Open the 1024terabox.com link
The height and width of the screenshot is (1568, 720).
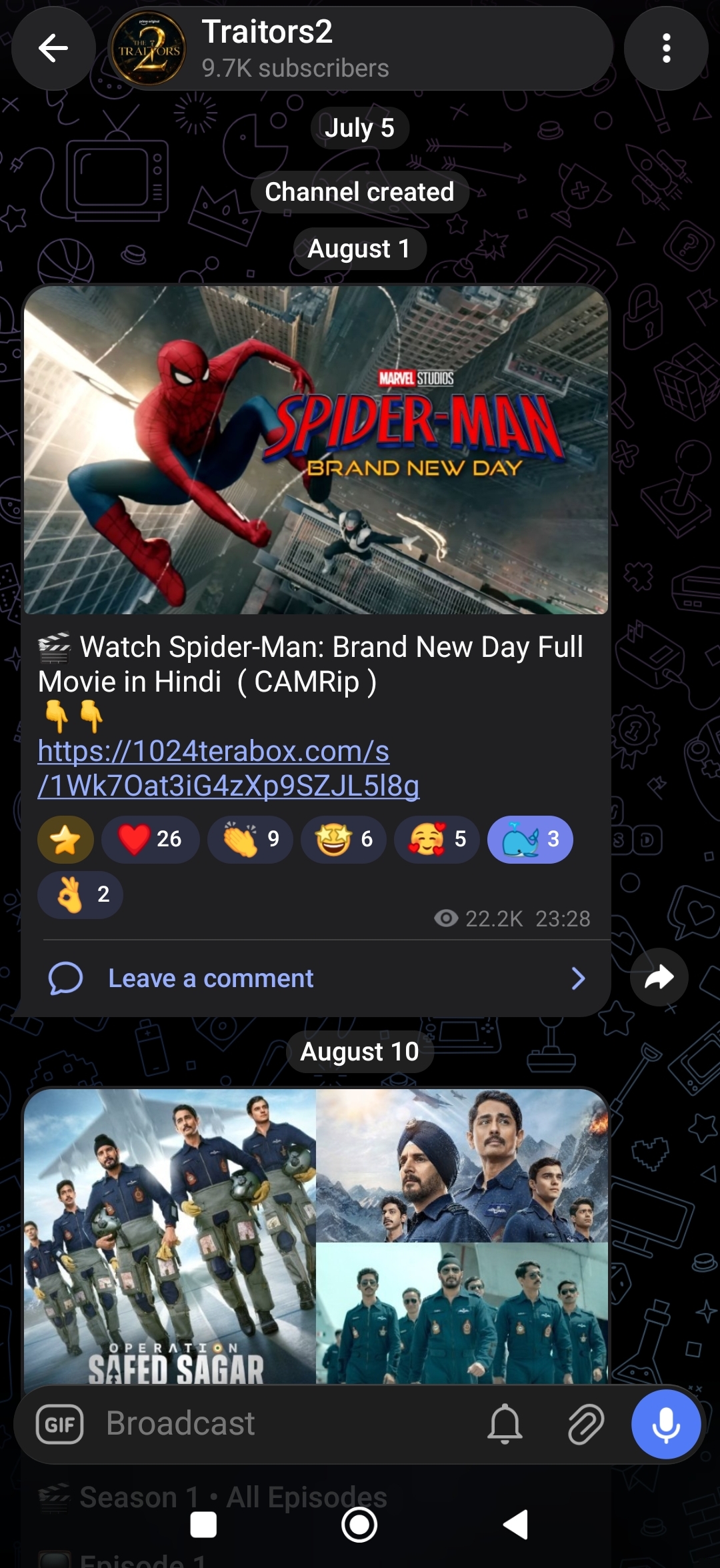229,768
